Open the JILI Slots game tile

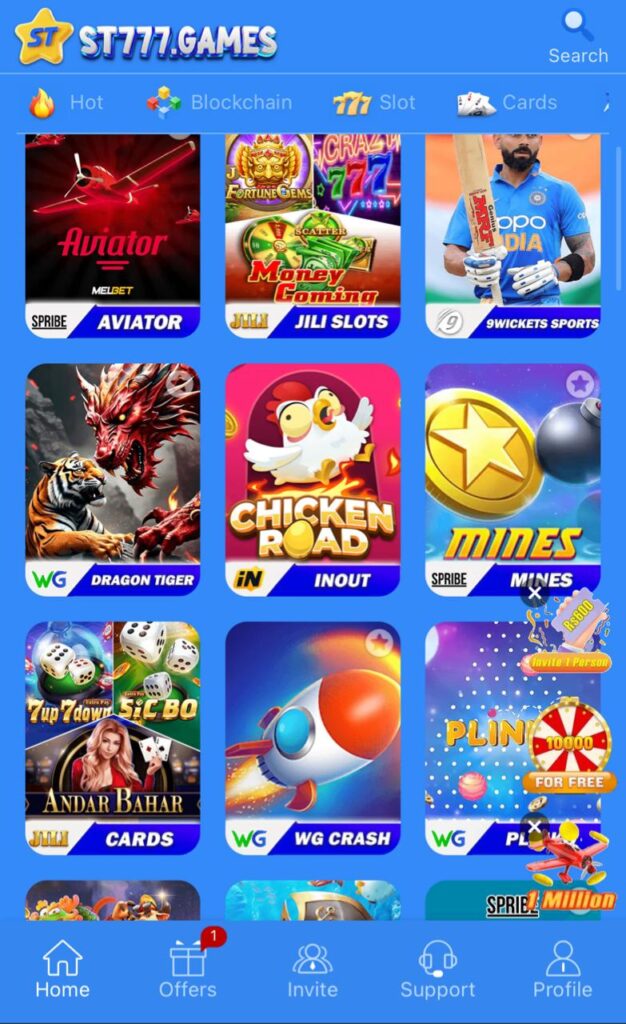(312, 235)
